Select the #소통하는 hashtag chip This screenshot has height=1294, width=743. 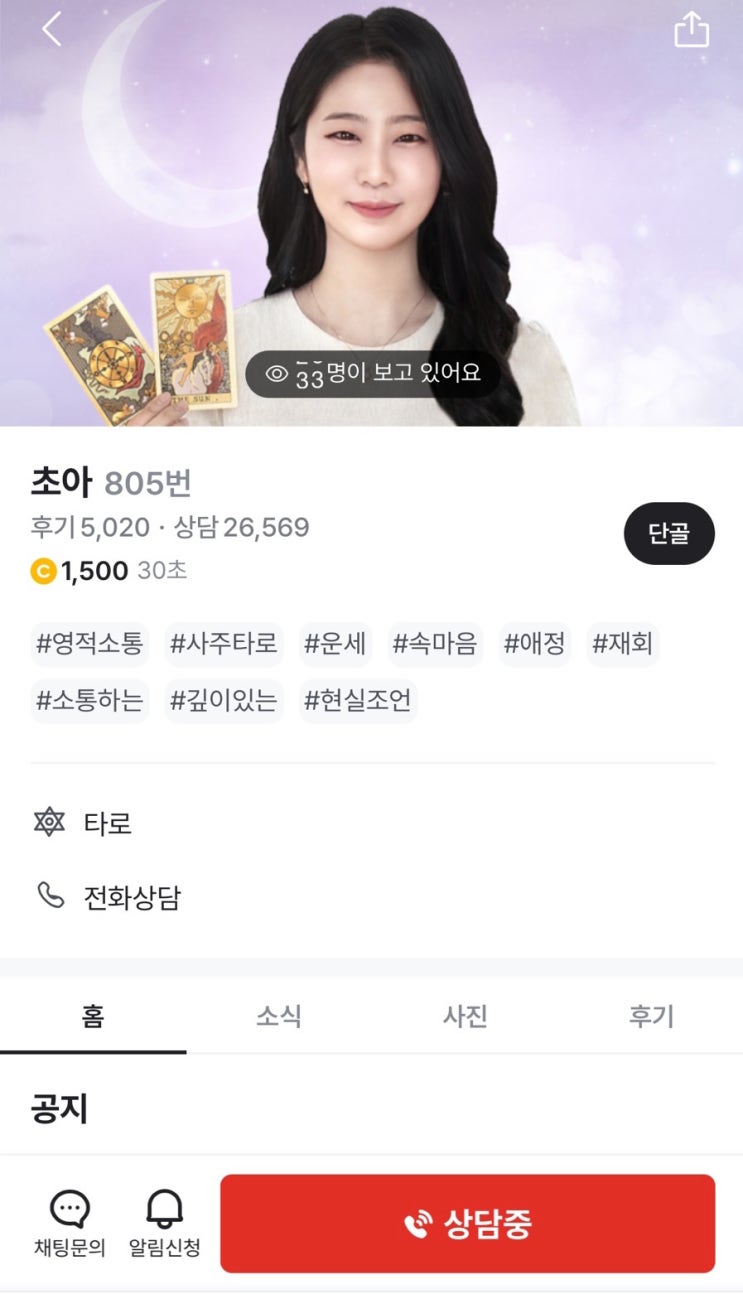pyautogui.click(x=90, y=701)
